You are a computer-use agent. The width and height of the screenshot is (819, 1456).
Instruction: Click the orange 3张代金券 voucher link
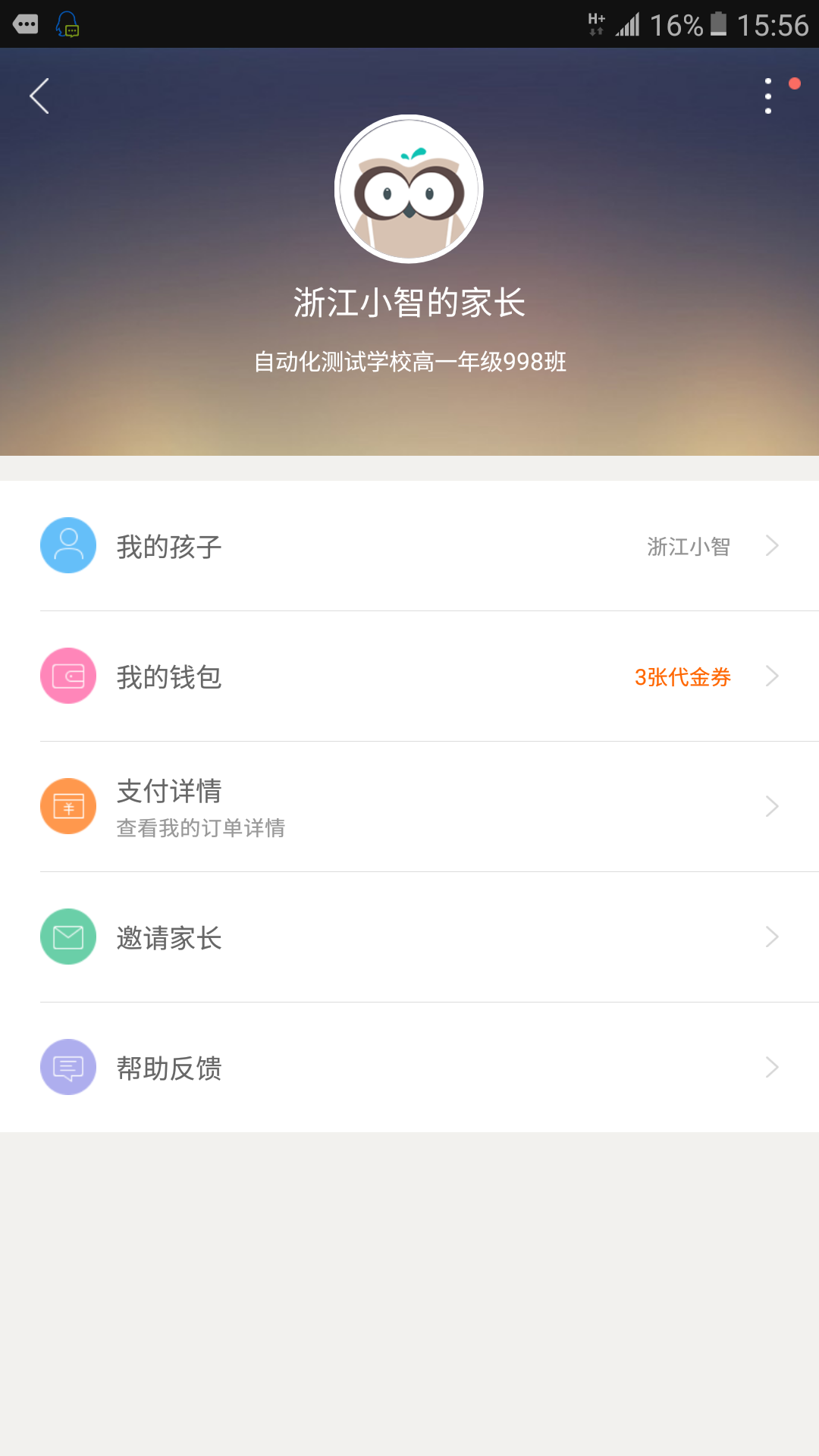[x=682, y=677]
